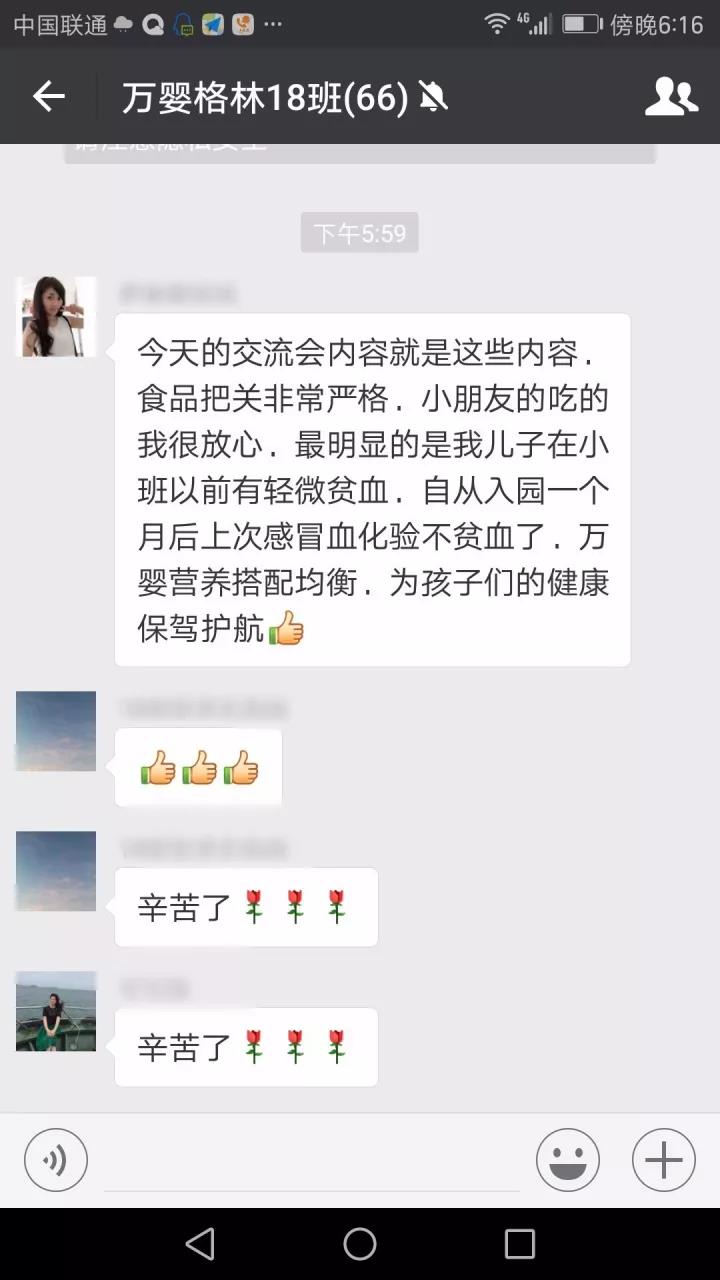Open the plus attachments menu
Viewport: 720px width, 1280px height.
pos(663,1160)
